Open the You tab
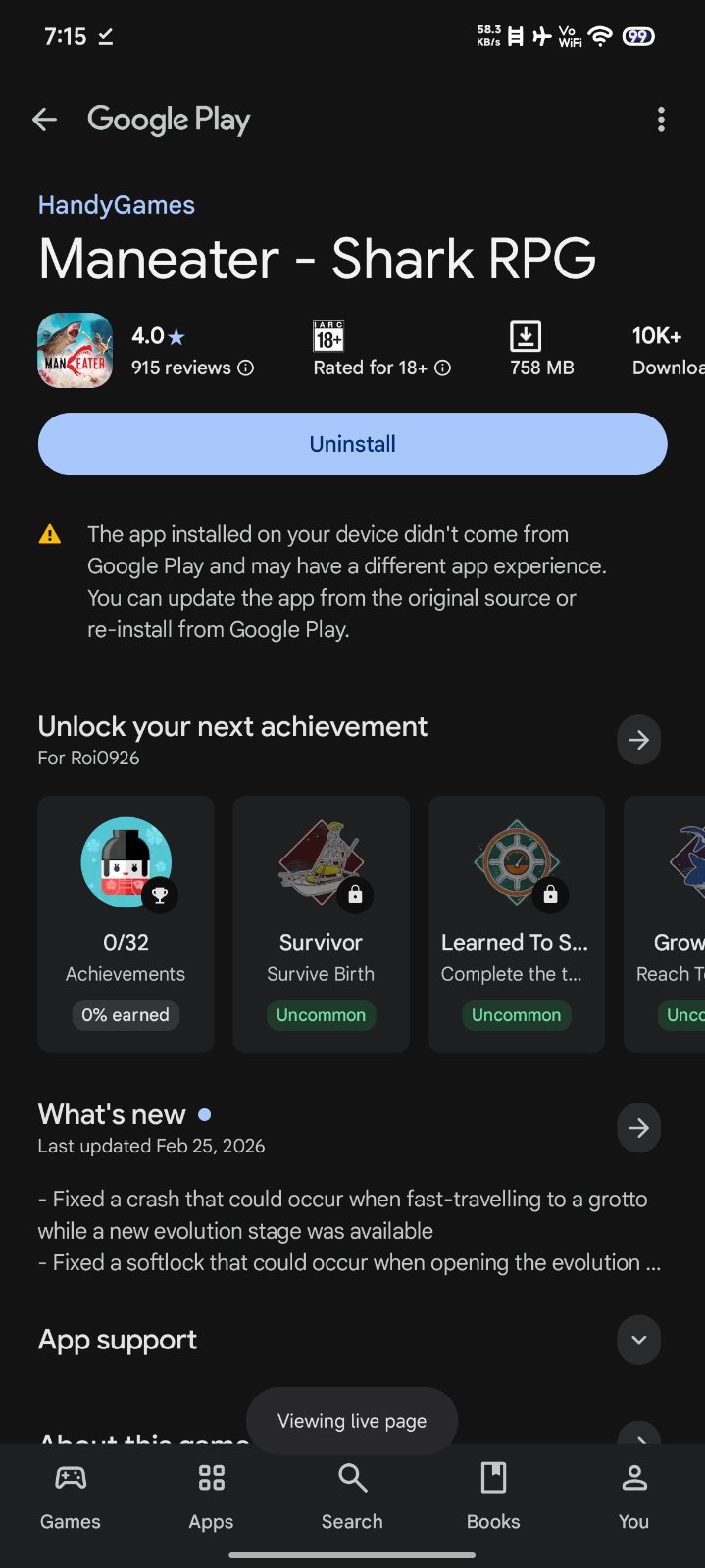The height and width of the screenshot is (1568, 705). [x=633, y=1495]
